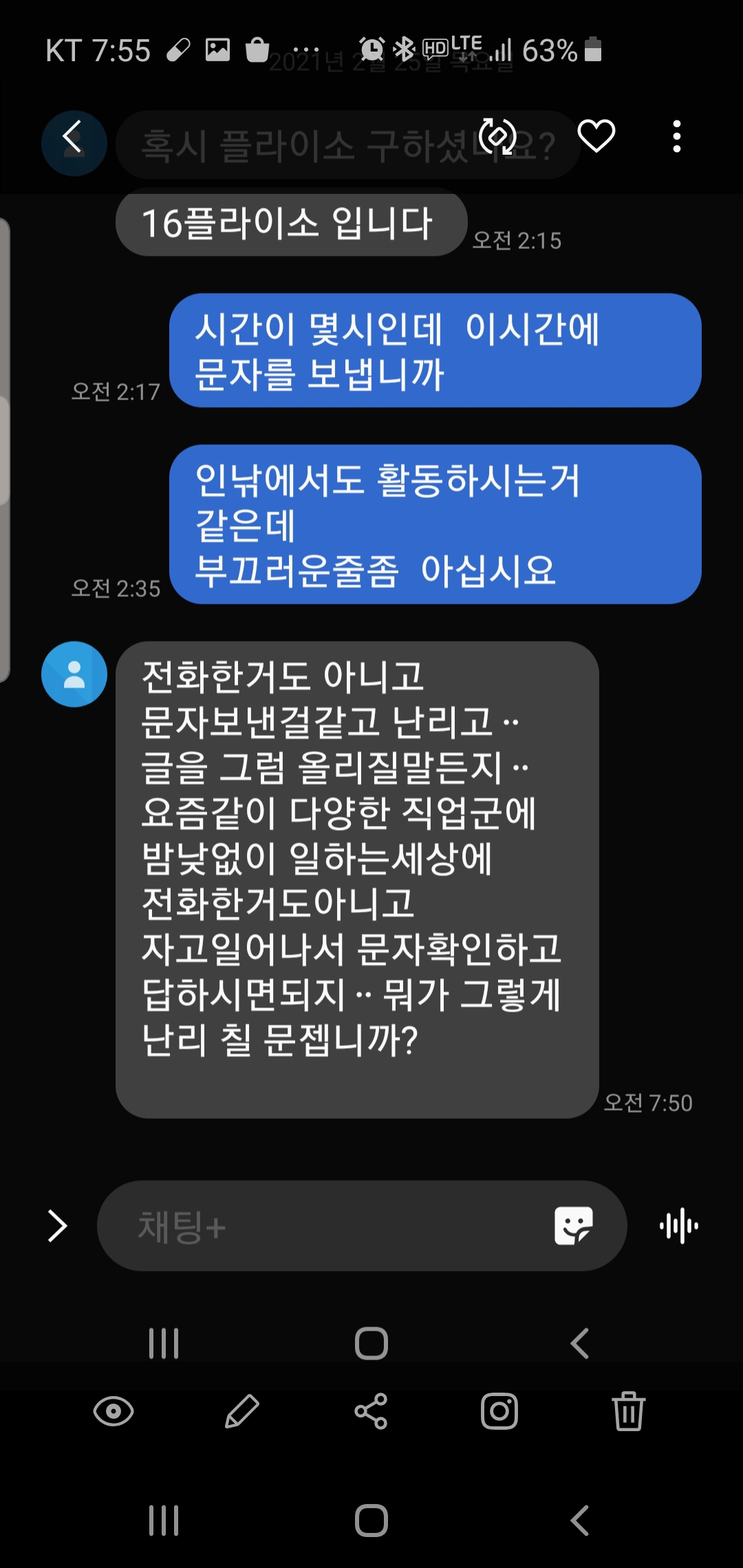Share this screenshot
The height and width of the screenshot is (1568, 743).
[x=371, y=1412]
